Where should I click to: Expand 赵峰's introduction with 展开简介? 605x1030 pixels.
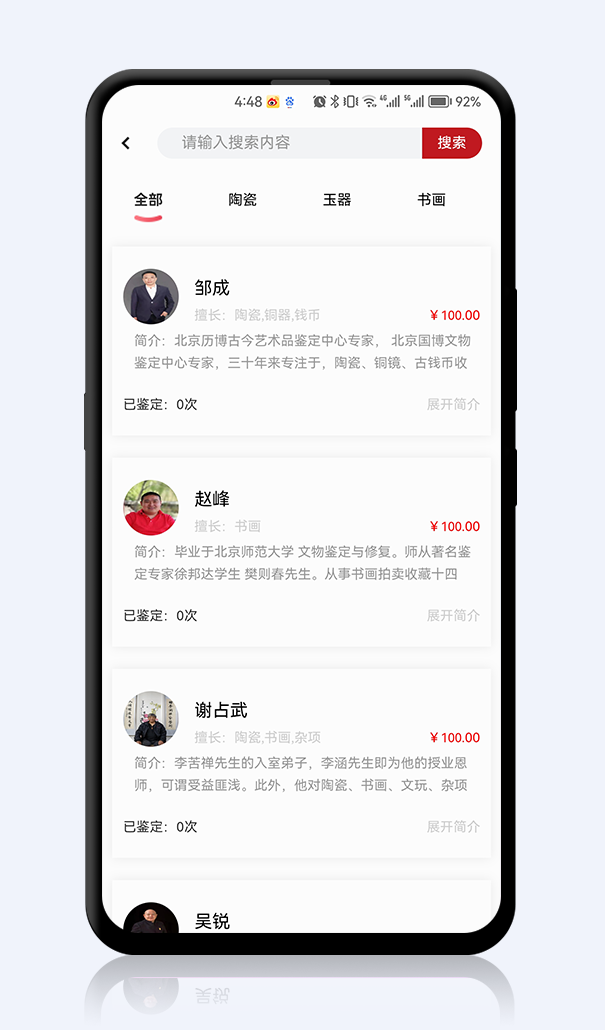453,616
